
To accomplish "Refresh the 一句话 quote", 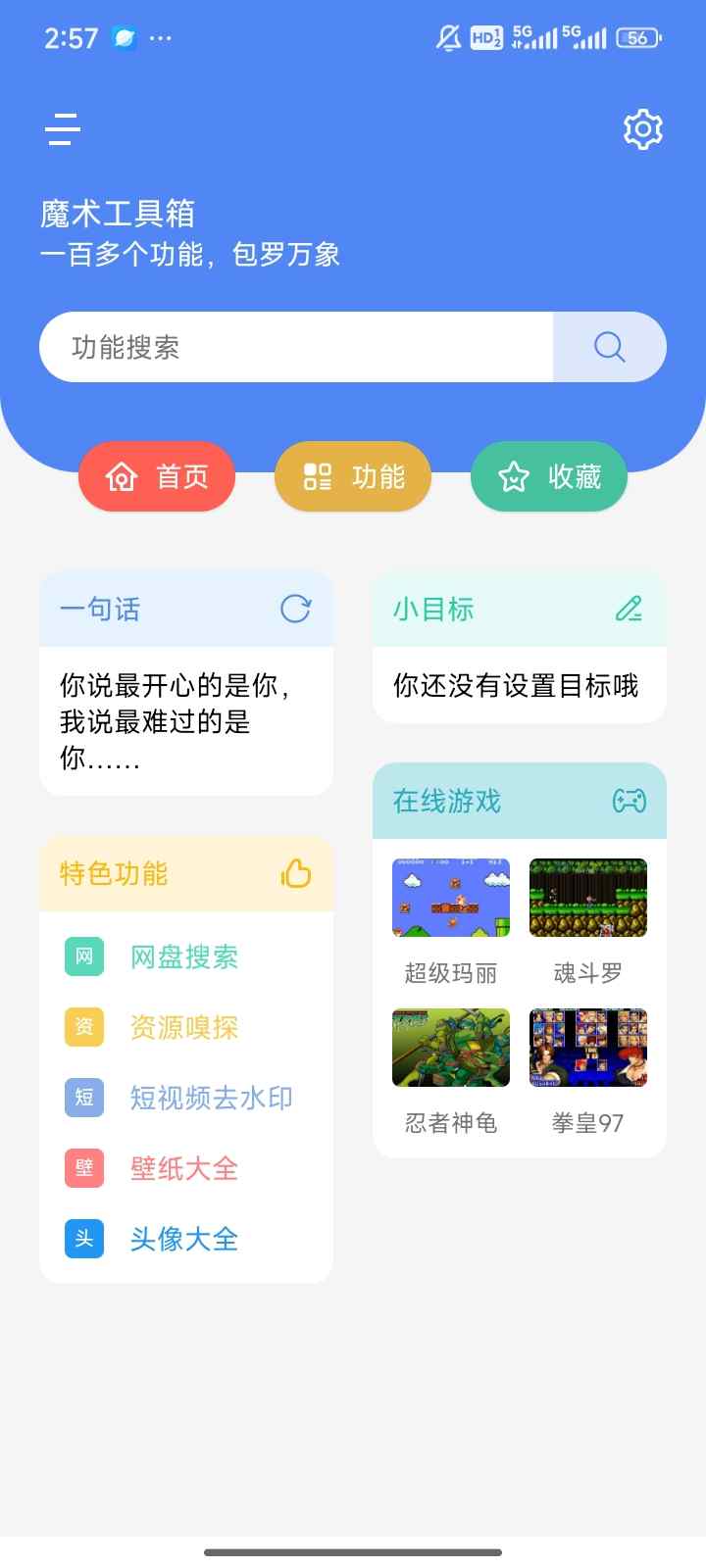I will tap(295, 609).
